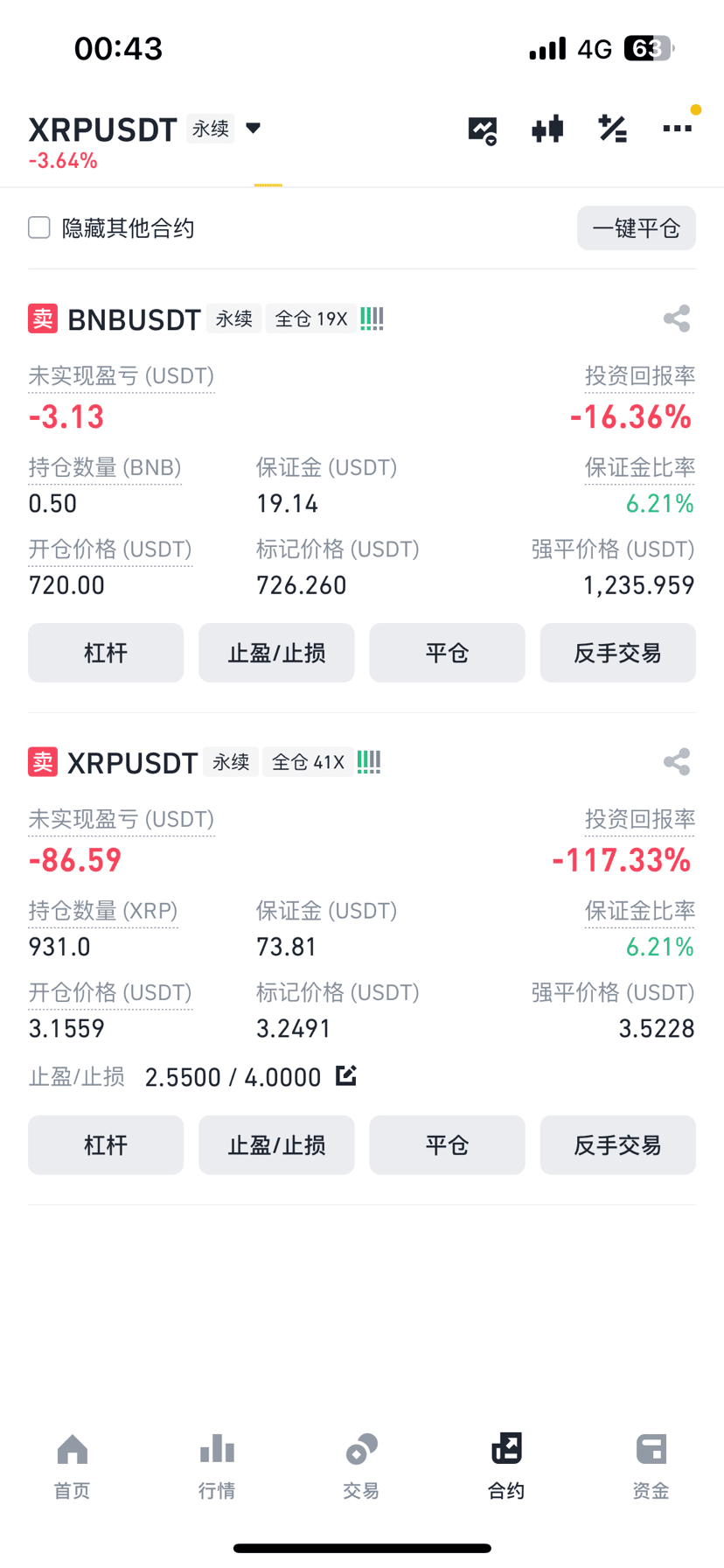The width and height of the screenshot is (724, 1568).
Task: Select 反手交易 on the BNBUSDT position
Action: tap(617, 653)
